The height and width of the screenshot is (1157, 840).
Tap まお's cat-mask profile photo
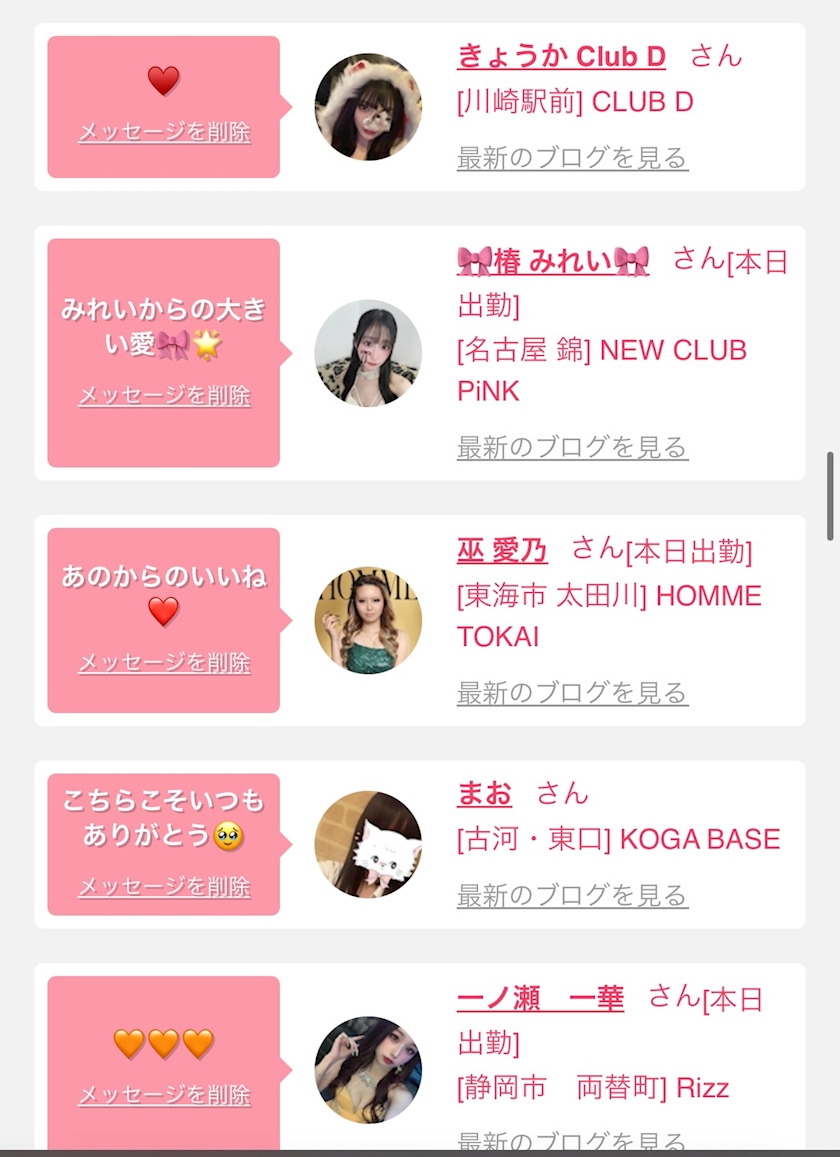(x=368, y=844)
